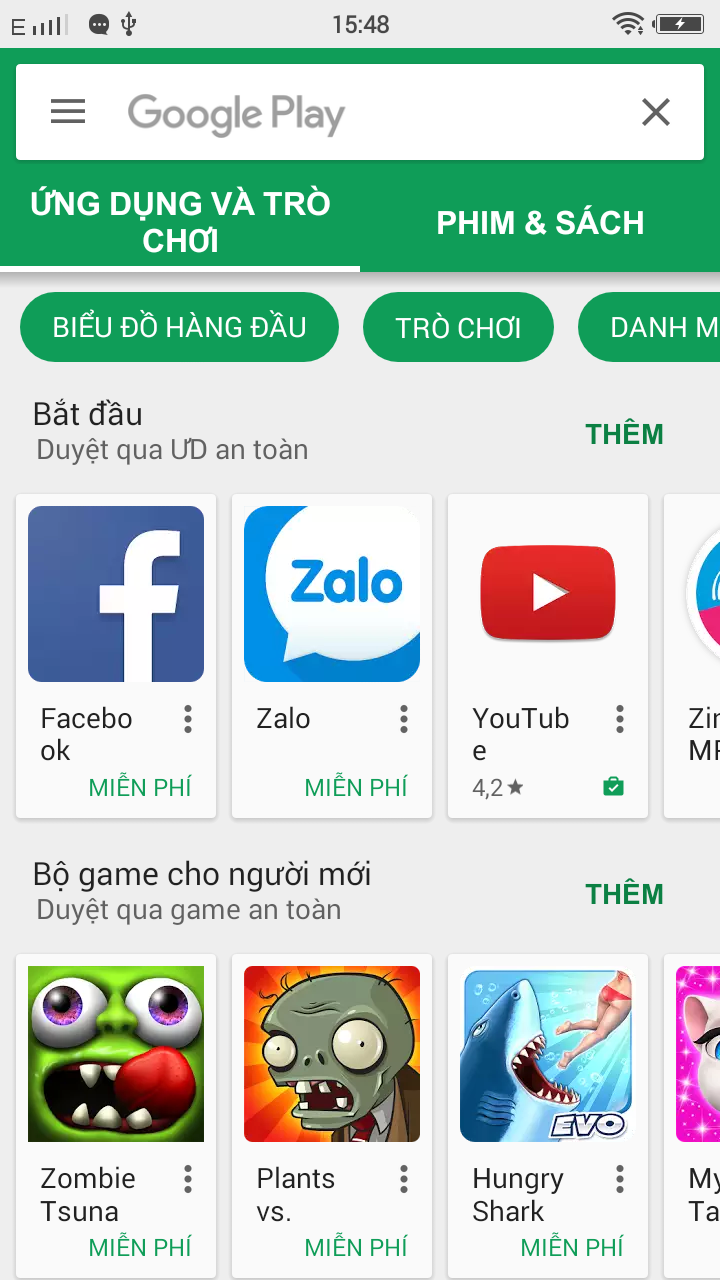720x1280 pixels.
Task: Open overflow menu on Facebook card
Action: 188,719
